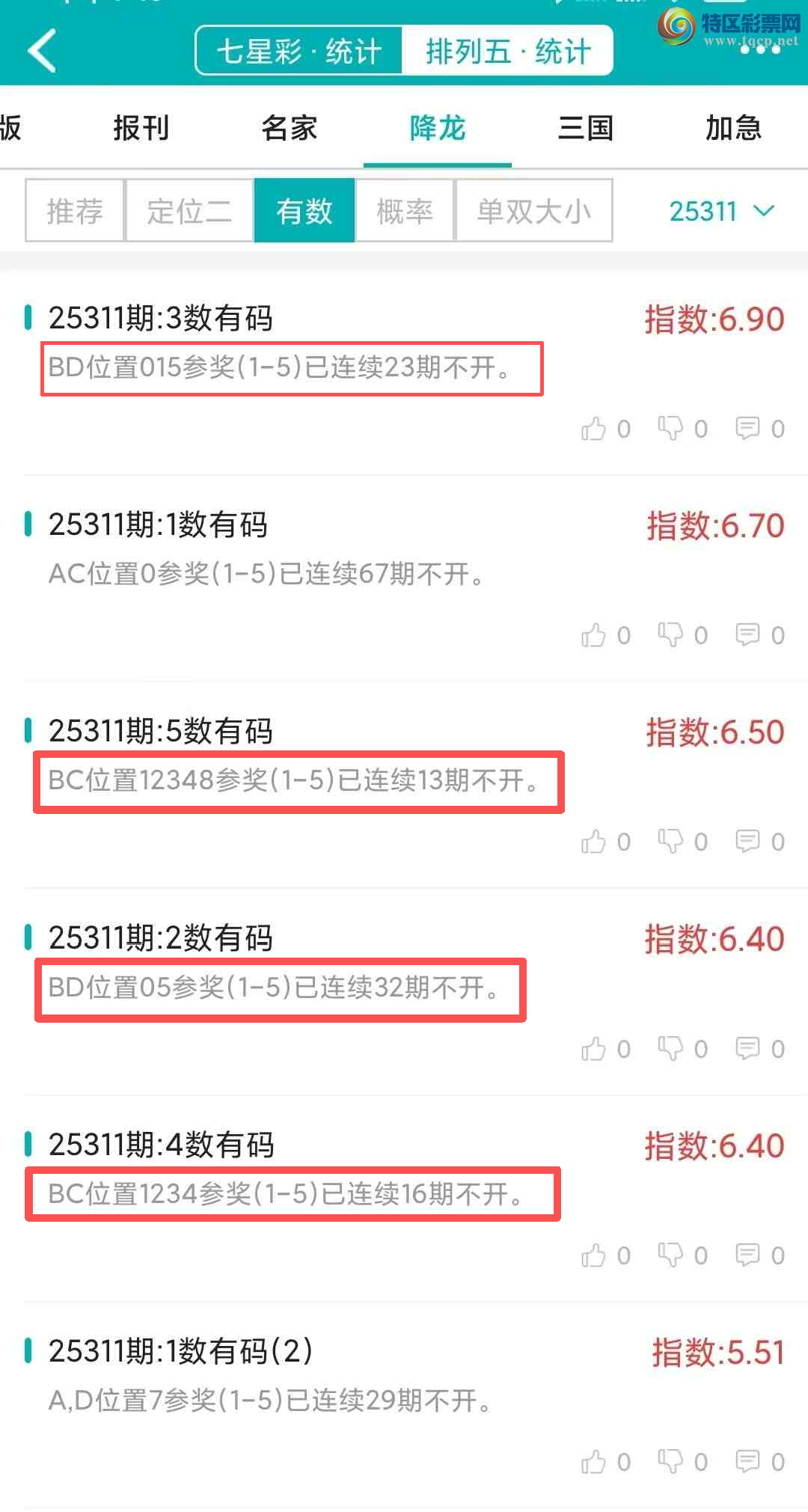The width and height of the screenshot is (808, 1512).
Task: Like the 3数有码 entry
Action: [x=594, y=429]
